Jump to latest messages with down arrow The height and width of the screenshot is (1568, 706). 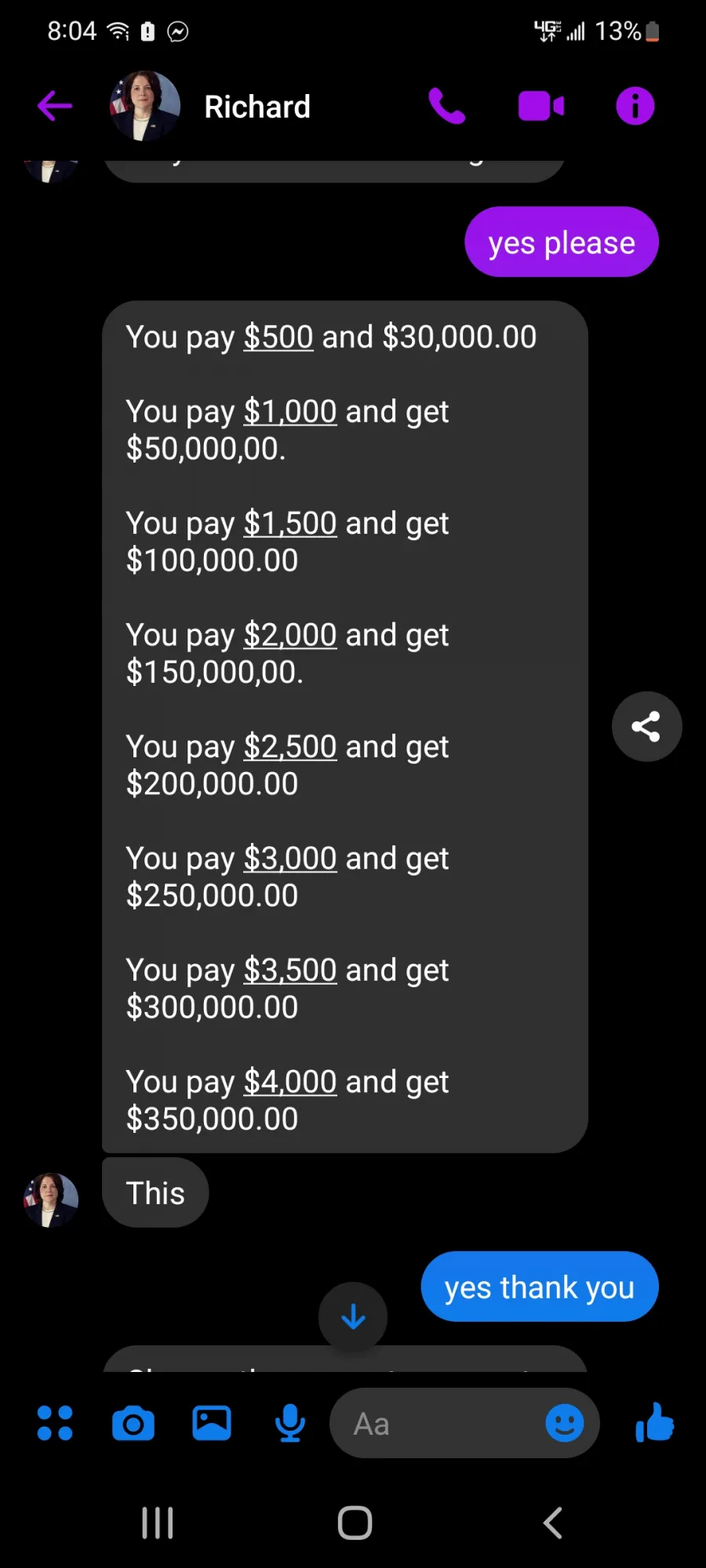(353, 1316)
